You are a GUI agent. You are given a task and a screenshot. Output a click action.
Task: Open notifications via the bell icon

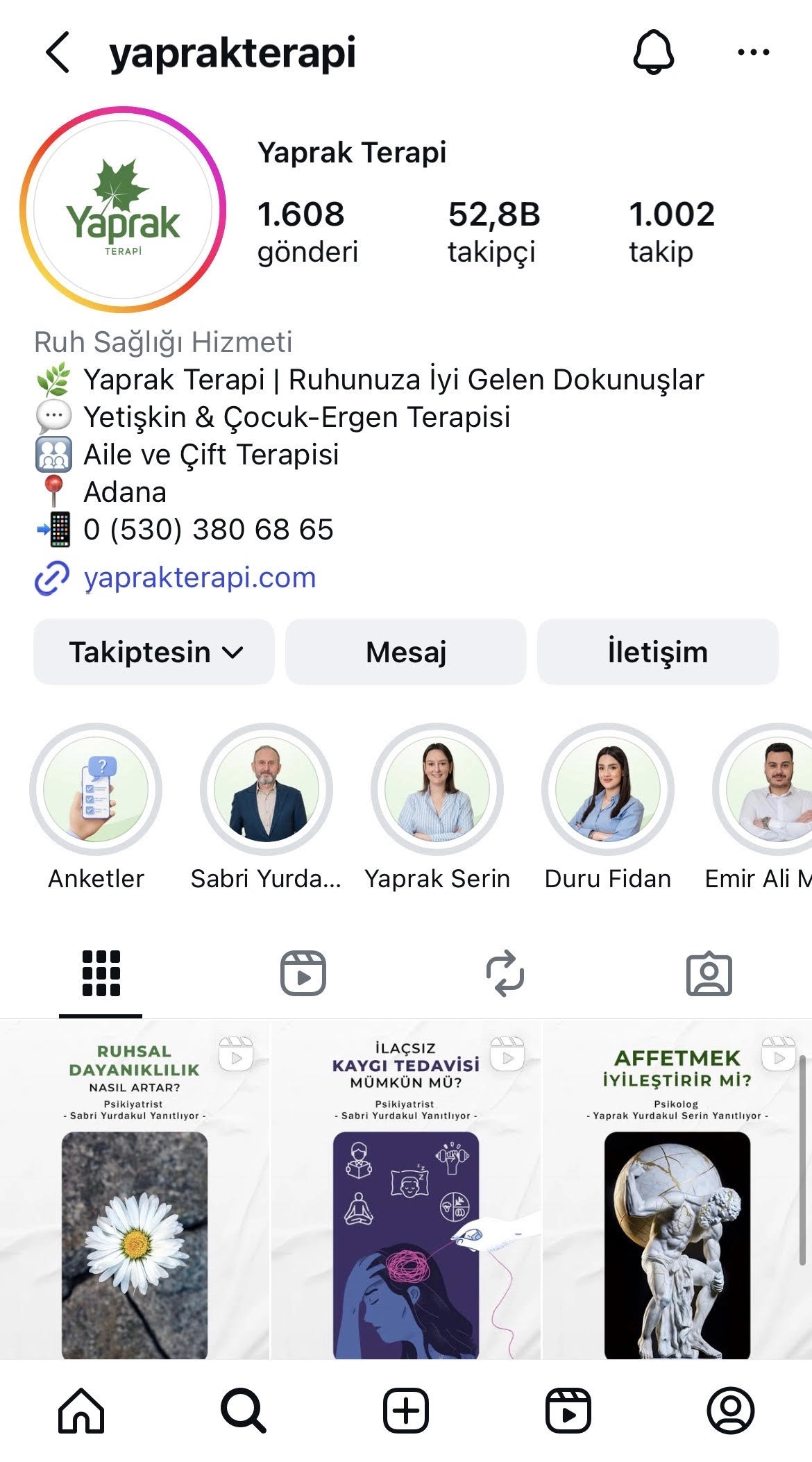pos(652,52)
